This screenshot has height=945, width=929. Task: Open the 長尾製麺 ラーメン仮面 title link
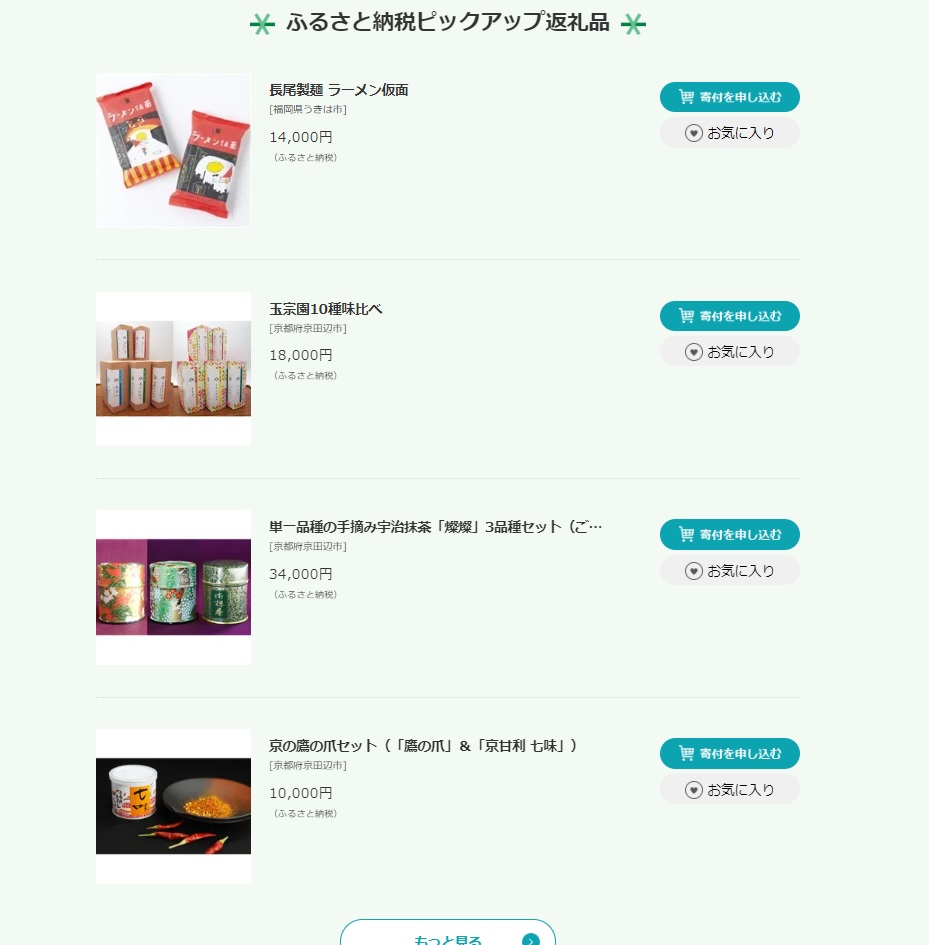pyautogui.click(x=338, y=90)
